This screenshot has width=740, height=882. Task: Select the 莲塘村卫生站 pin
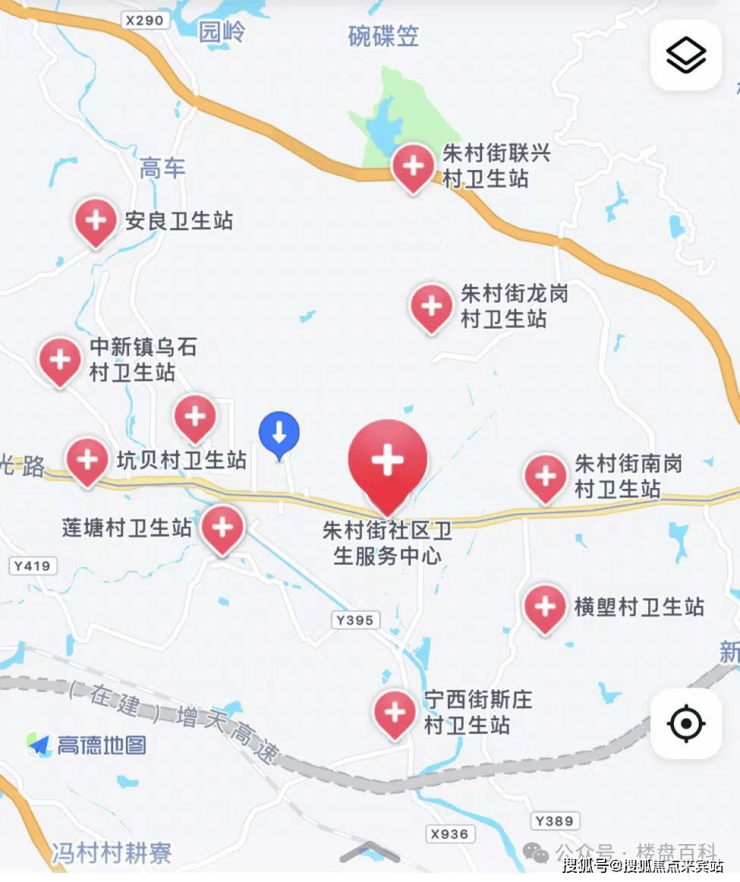click(222, 527)
